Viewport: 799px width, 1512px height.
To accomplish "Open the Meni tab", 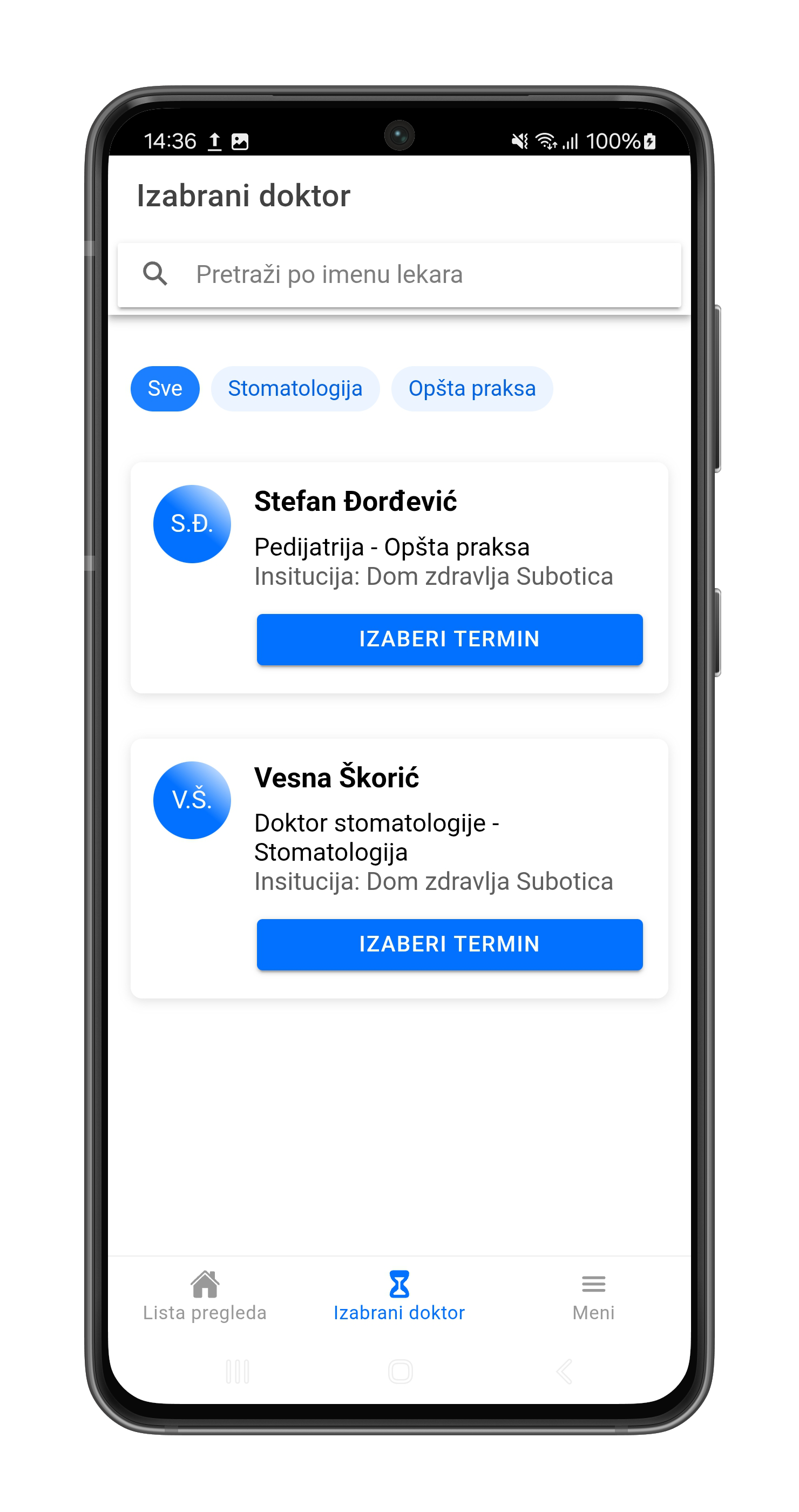I will [593, 1296].
